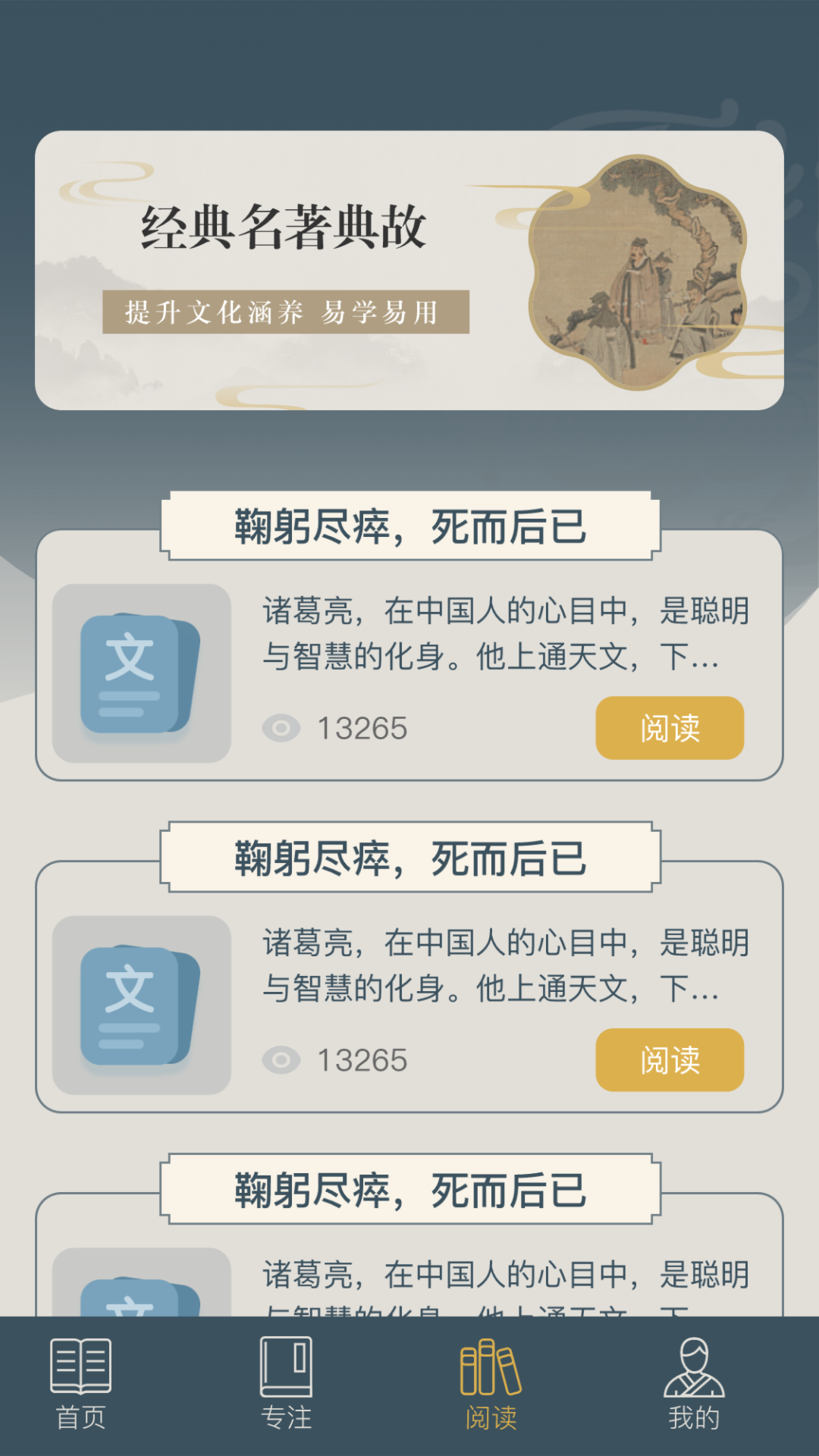The height and width of the screenshot is (1456, 819).
Task: Go to the 专注 tab
Action: click(x=286, y=1385)
